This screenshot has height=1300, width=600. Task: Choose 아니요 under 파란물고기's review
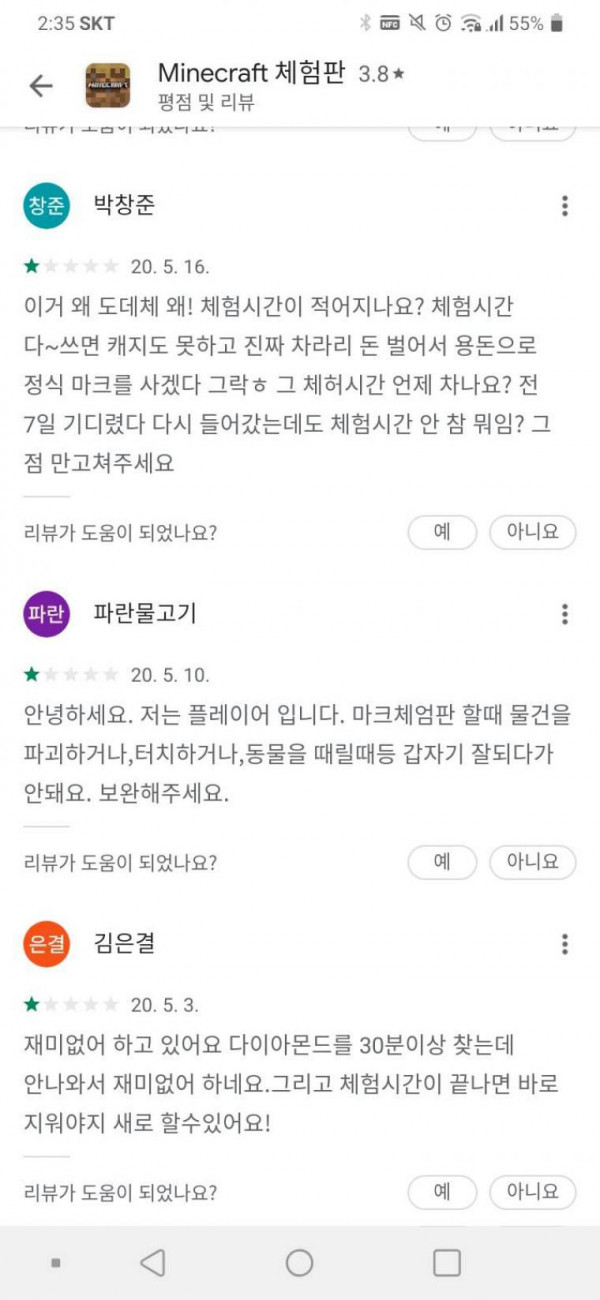pos(532,862)
